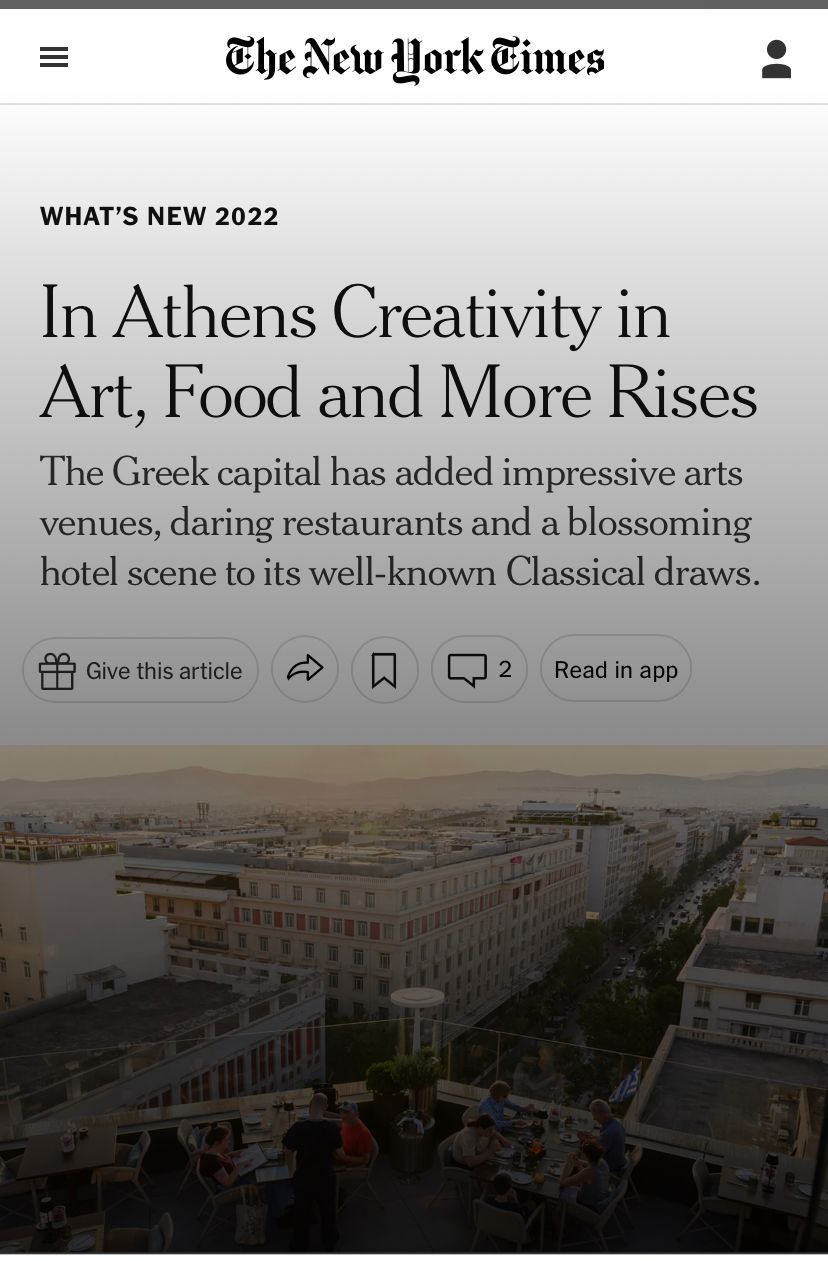828x1261 pixels.
Task: View the 2 comments
Action: pos(479,669)
